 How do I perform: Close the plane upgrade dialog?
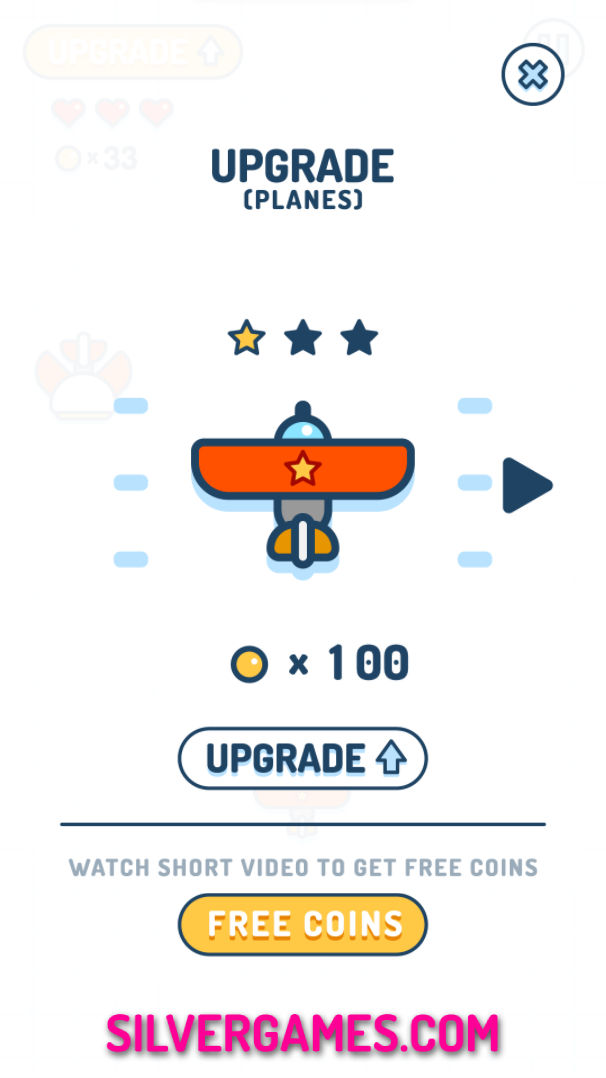coord(533,74)
